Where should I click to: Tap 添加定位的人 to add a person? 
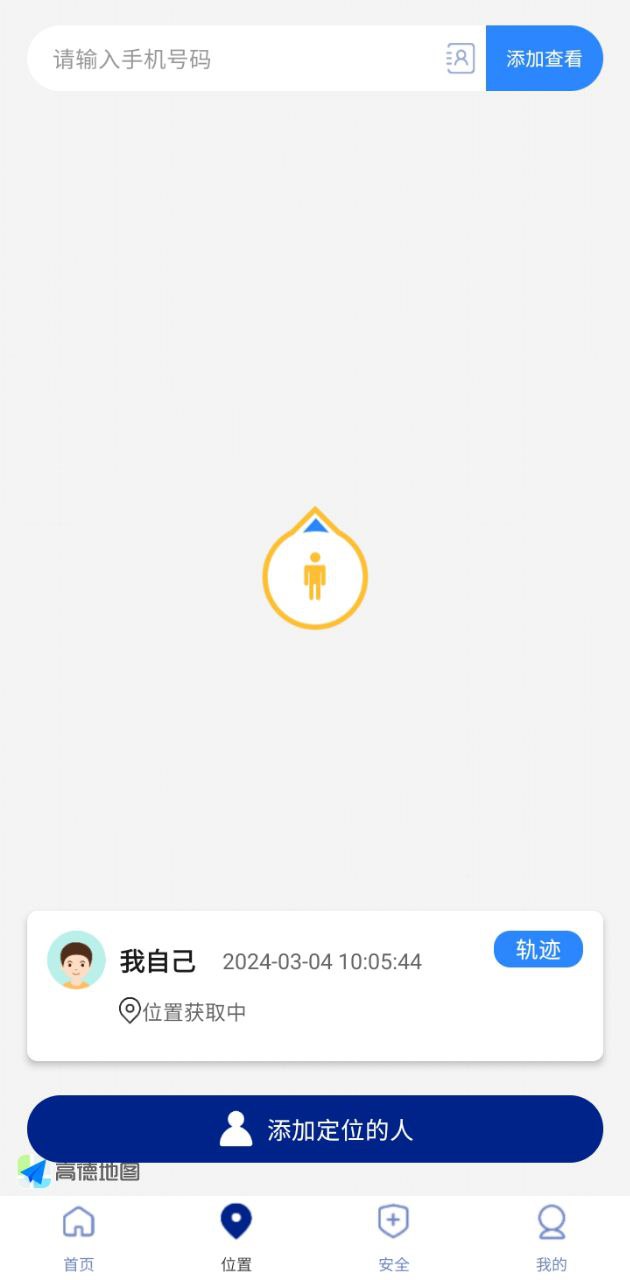[315, 1129]
